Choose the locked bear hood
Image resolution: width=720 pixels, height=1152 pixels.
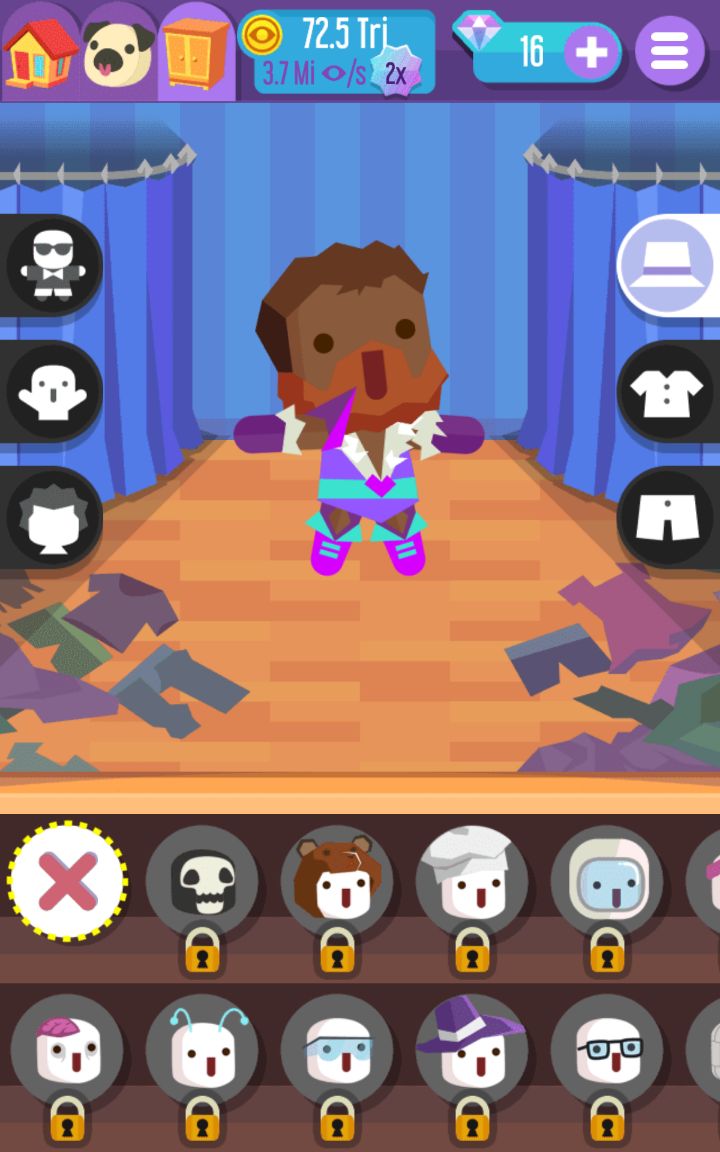point(337,882)
